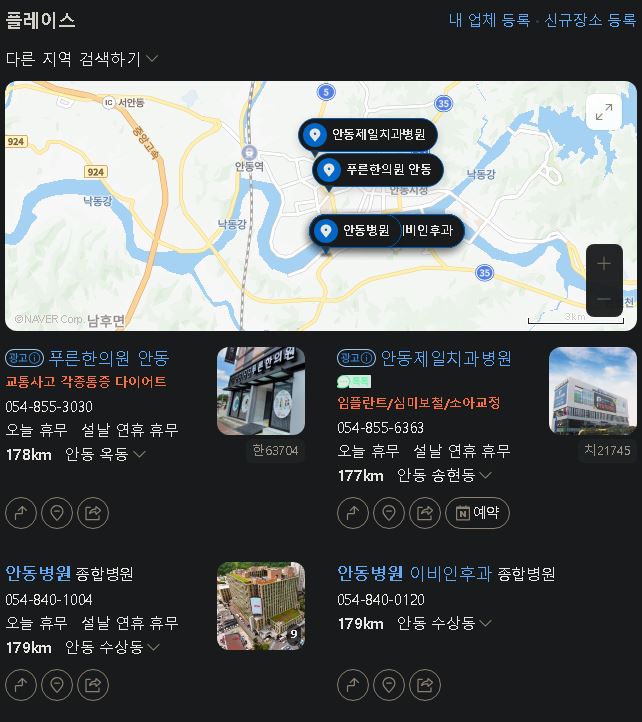642x722 pixels.
Task: View 안동제일치과병원 building photo
Action: click(593, 391)
